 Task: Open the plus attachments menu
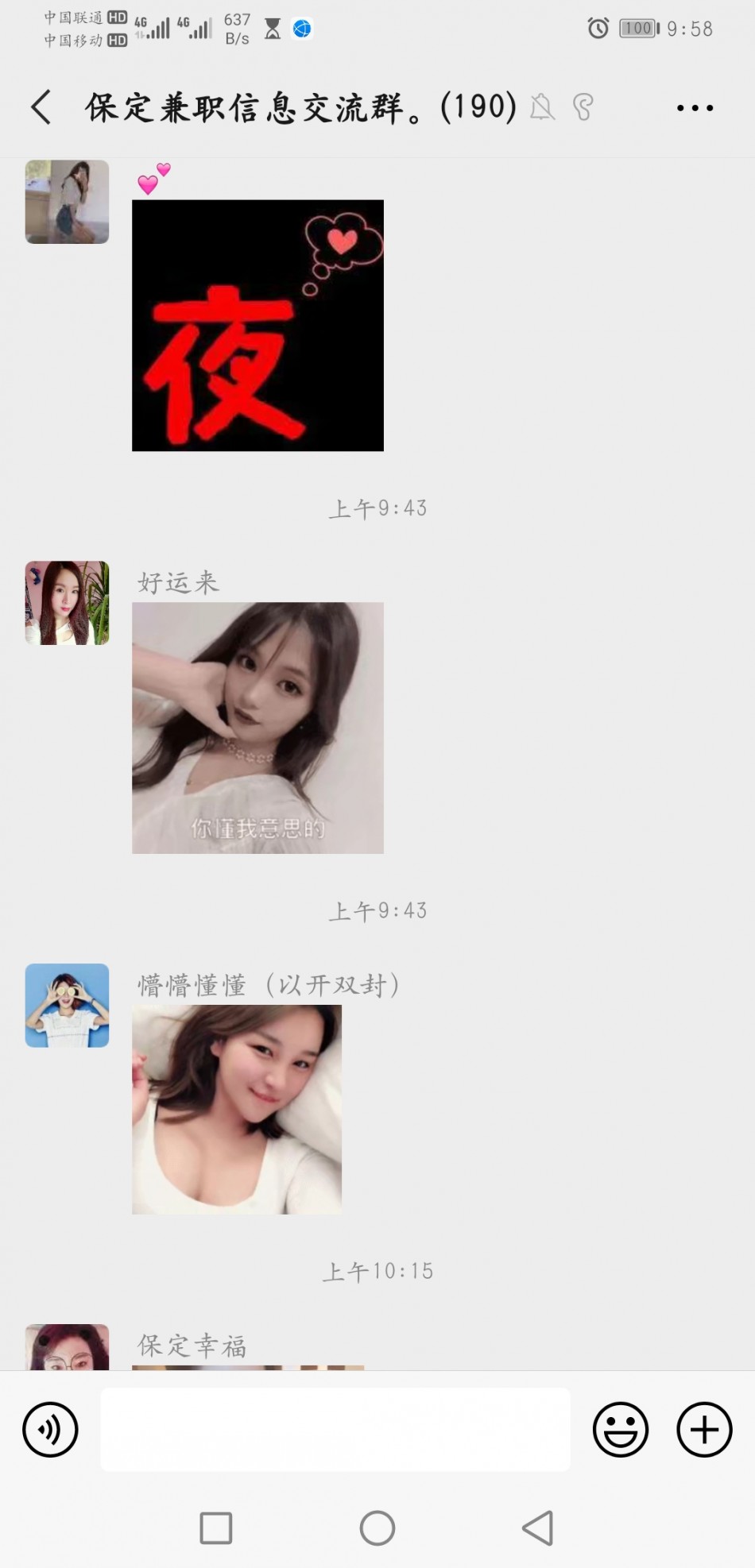(704, 1430)
